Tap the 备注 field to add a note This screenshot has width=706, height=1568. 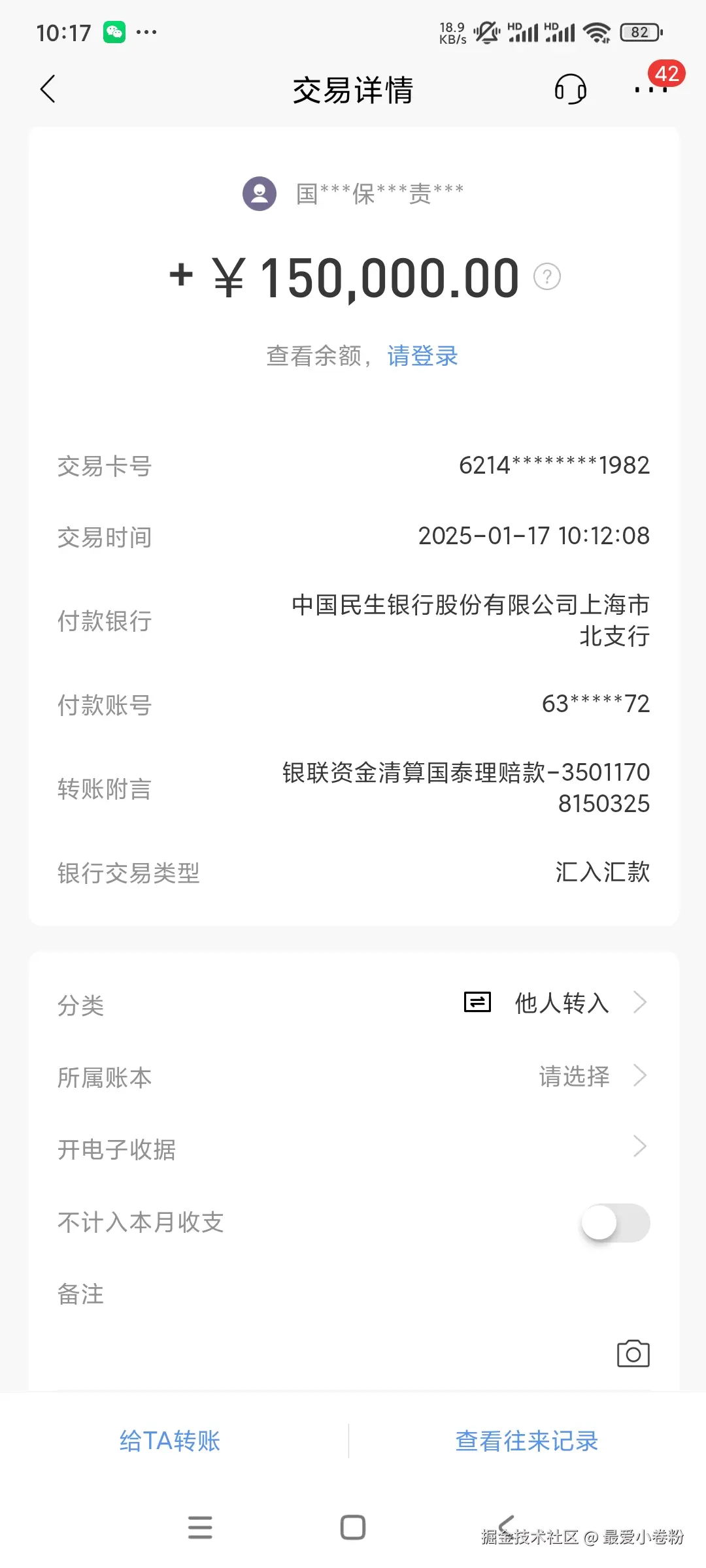pyautogui.click(x=353, y=1295)
